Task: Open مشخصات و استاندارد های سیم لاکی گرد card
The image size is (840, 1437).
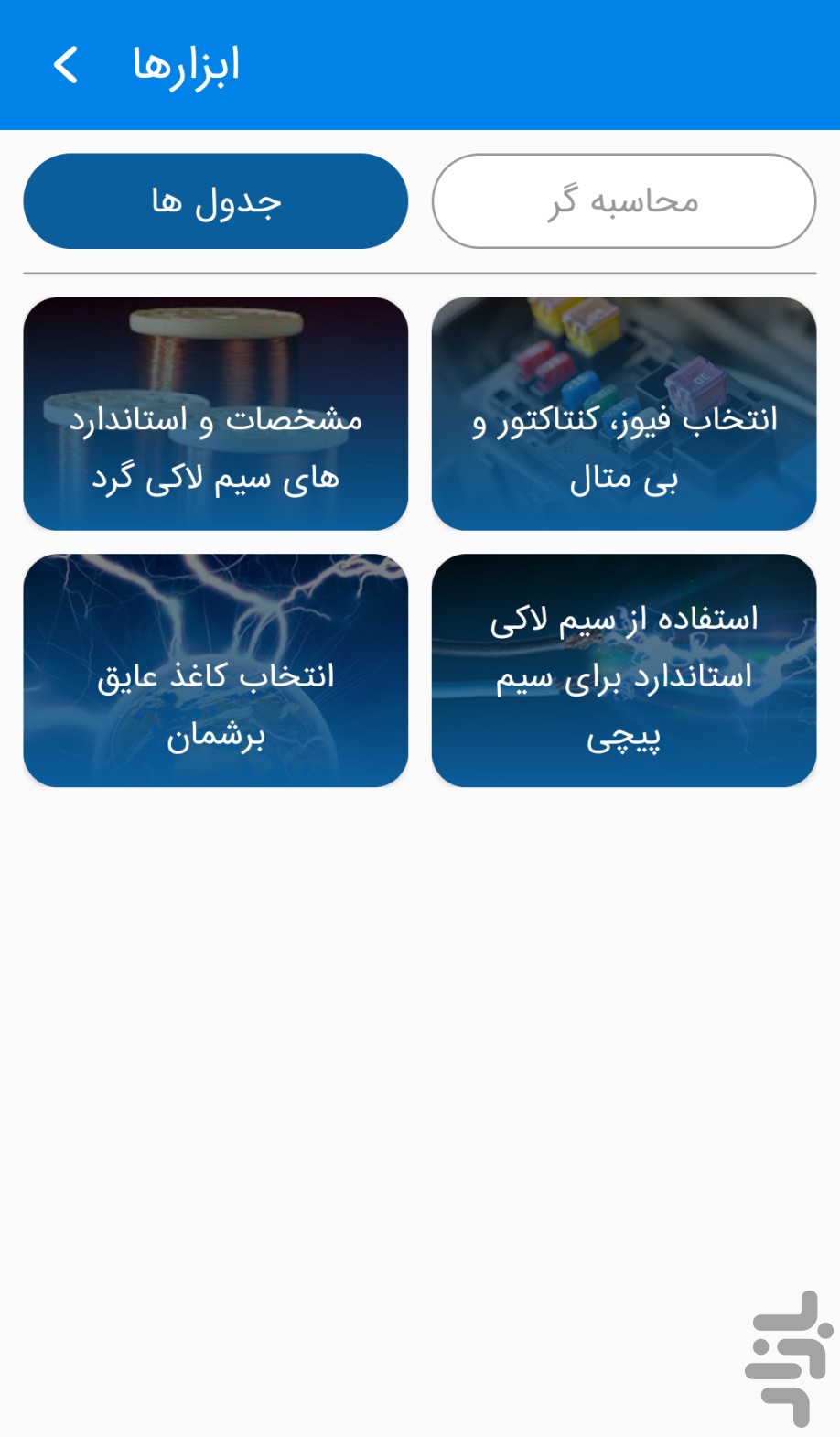Action: pos(216,414)
